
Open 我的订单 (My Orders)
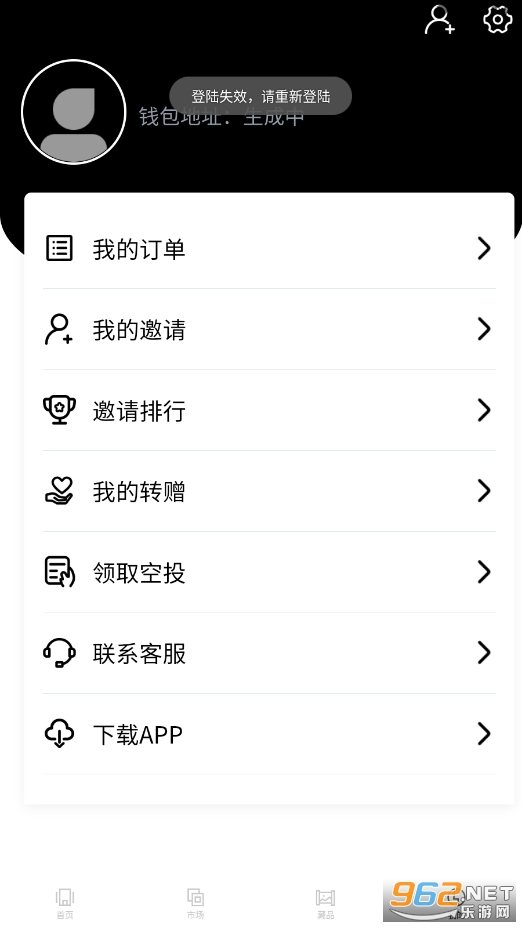269,249
